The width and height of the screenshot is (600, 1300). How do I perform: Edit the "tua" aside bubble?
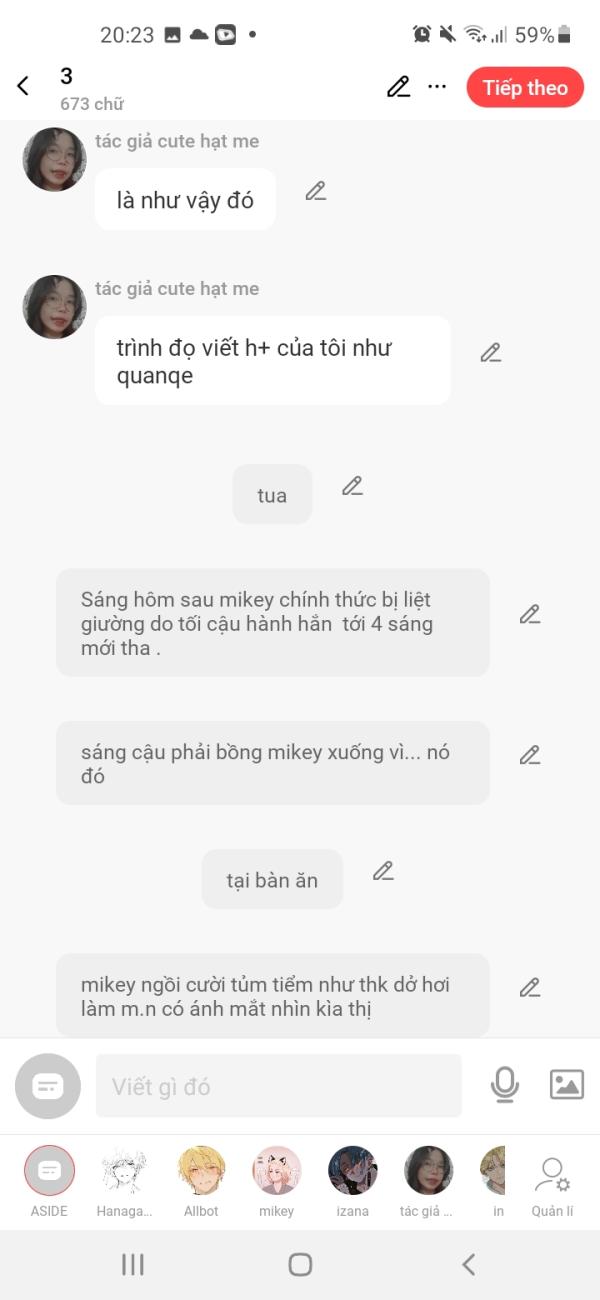point(352,486)
